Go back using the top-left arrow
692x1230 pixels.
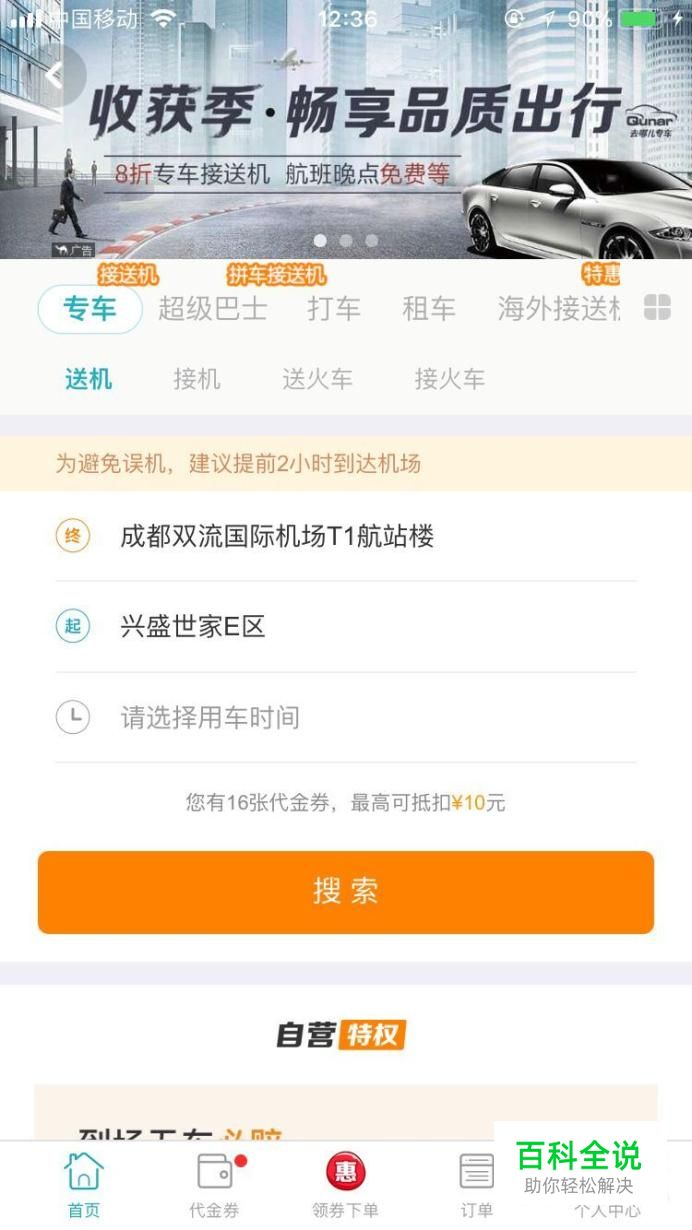click(x=55, y=75)
